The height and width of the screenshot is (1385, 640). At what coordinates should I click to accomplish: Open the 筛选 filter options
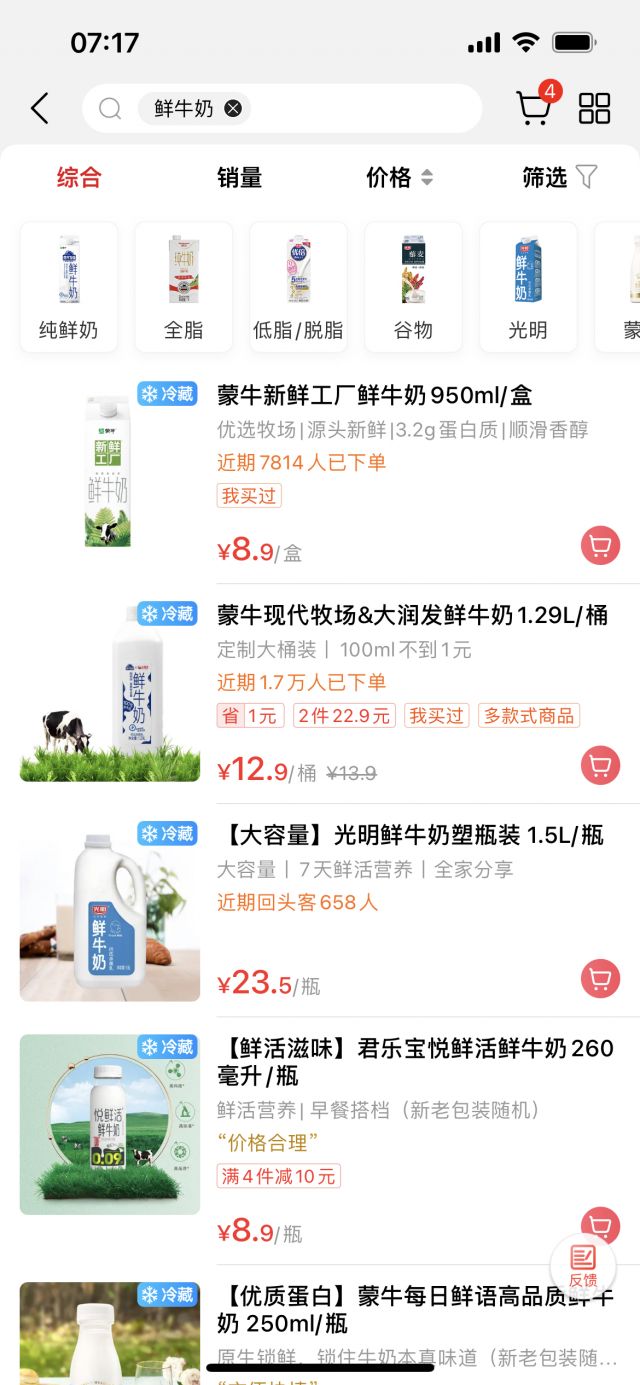coord(559,178)
